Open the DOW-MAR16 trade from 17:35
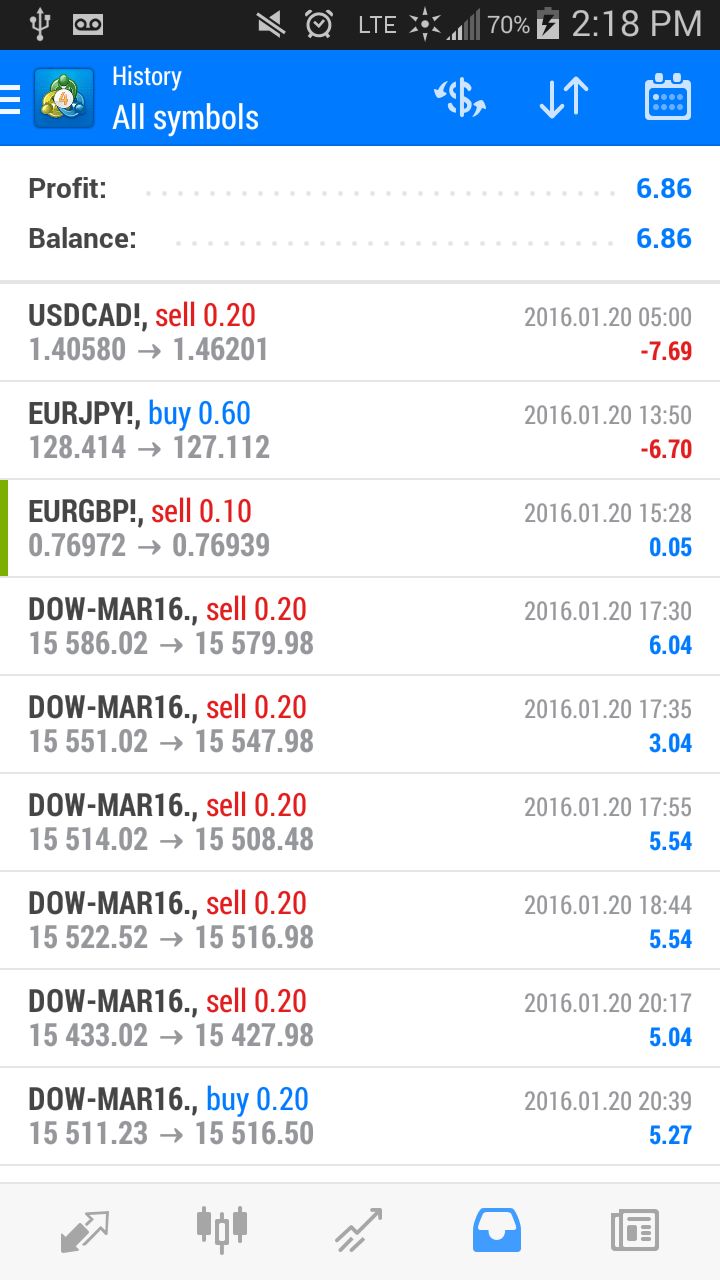This screenshot has height=1280, width=720. (x=360, y=725)
